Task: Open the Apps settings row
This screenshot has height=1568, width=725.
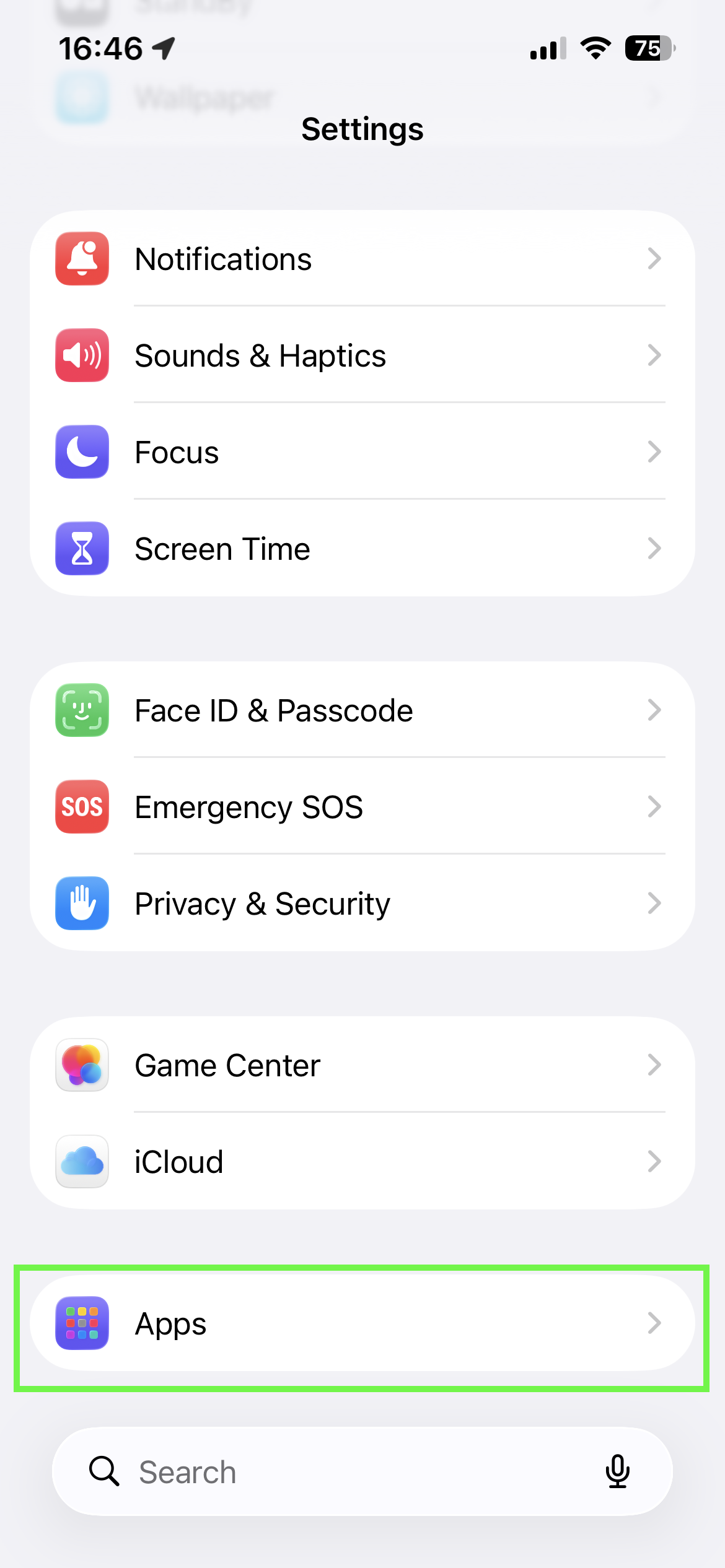Action: pyautogui.click(x=362, y=1323)
